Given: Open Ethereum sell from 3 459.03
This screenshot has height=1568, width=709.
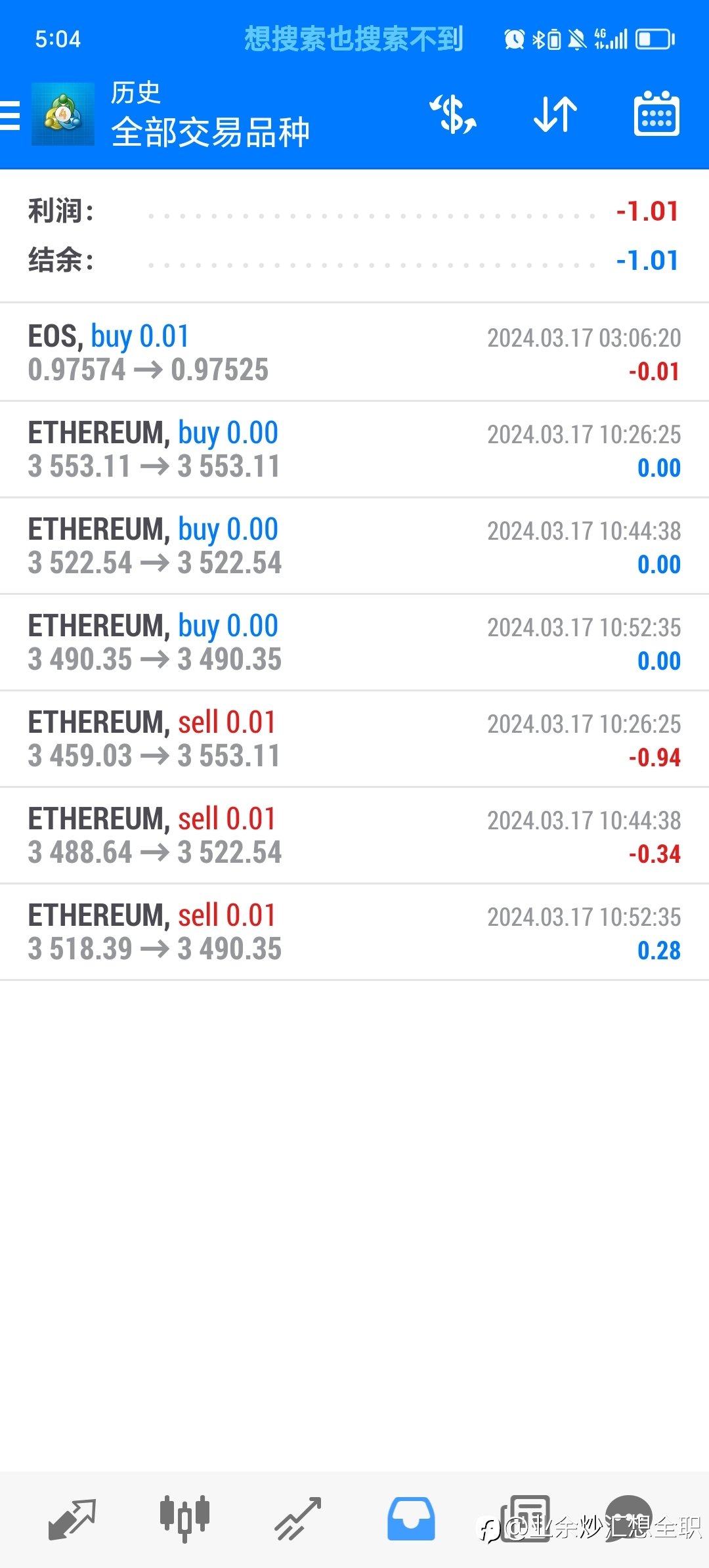Looking at the screenshot, I should pyautogui.click(x=354, y=739).
